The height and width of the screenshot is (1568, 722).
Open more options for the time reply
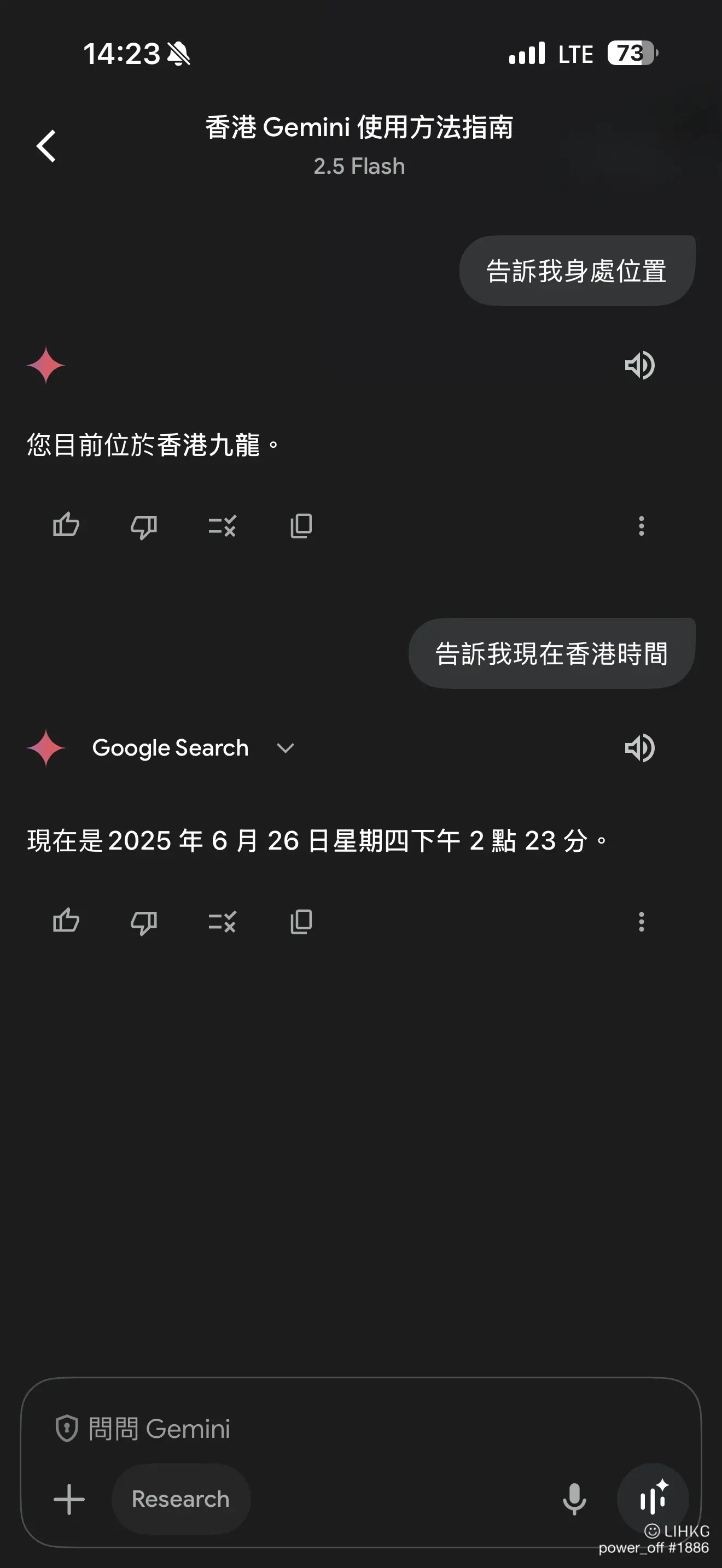pyautogui.click(x=641, y=922)
